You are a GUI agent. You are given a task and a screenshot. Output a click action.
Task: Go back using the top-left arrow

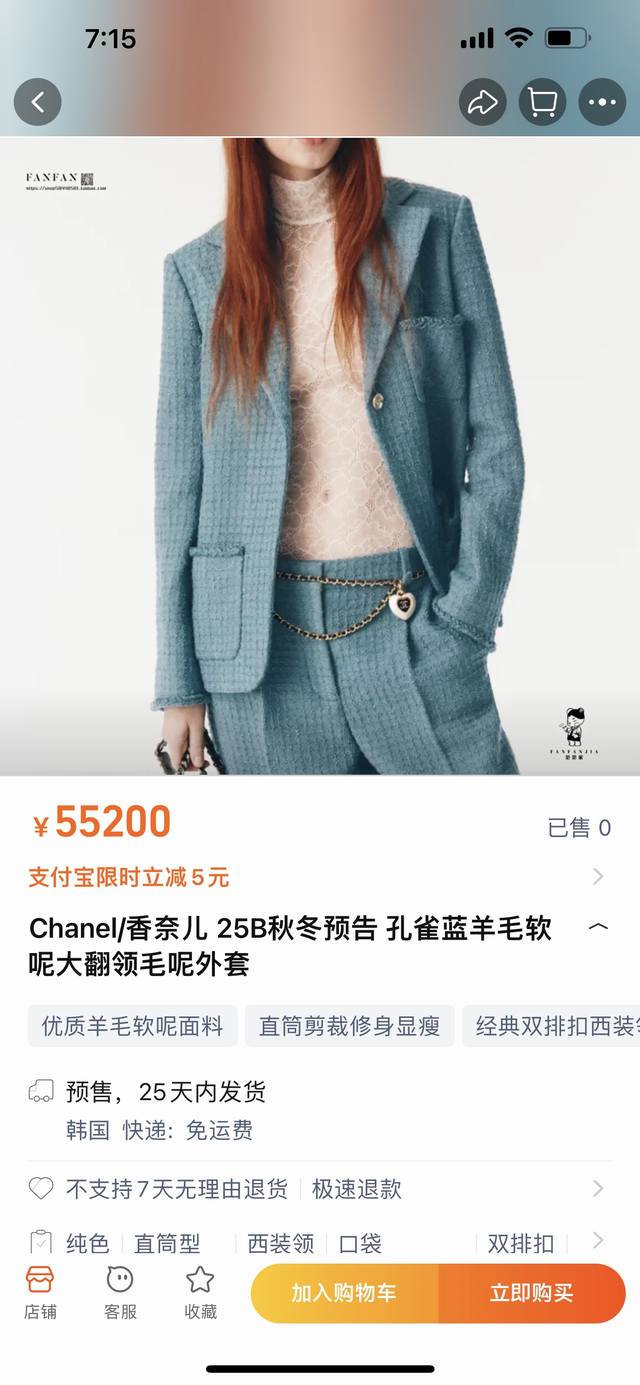(x=38, y=102)
